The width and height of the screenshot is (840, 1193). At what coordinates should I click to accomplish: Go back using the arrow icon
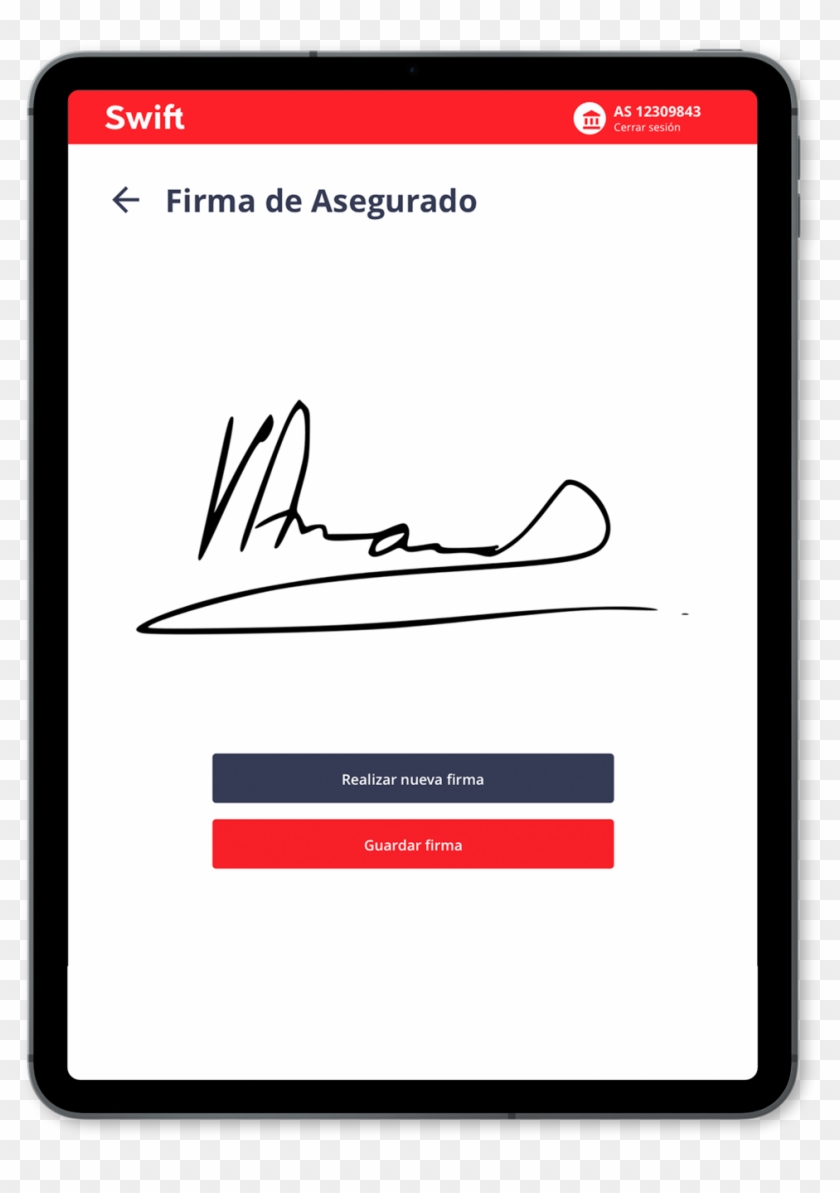tap(125, 200)
